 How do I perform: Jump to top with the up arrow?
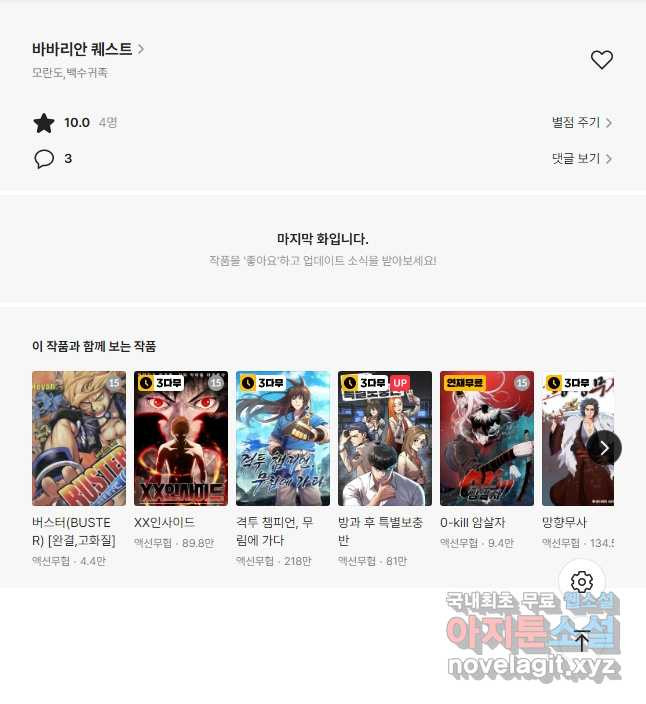tap(582, 640)
